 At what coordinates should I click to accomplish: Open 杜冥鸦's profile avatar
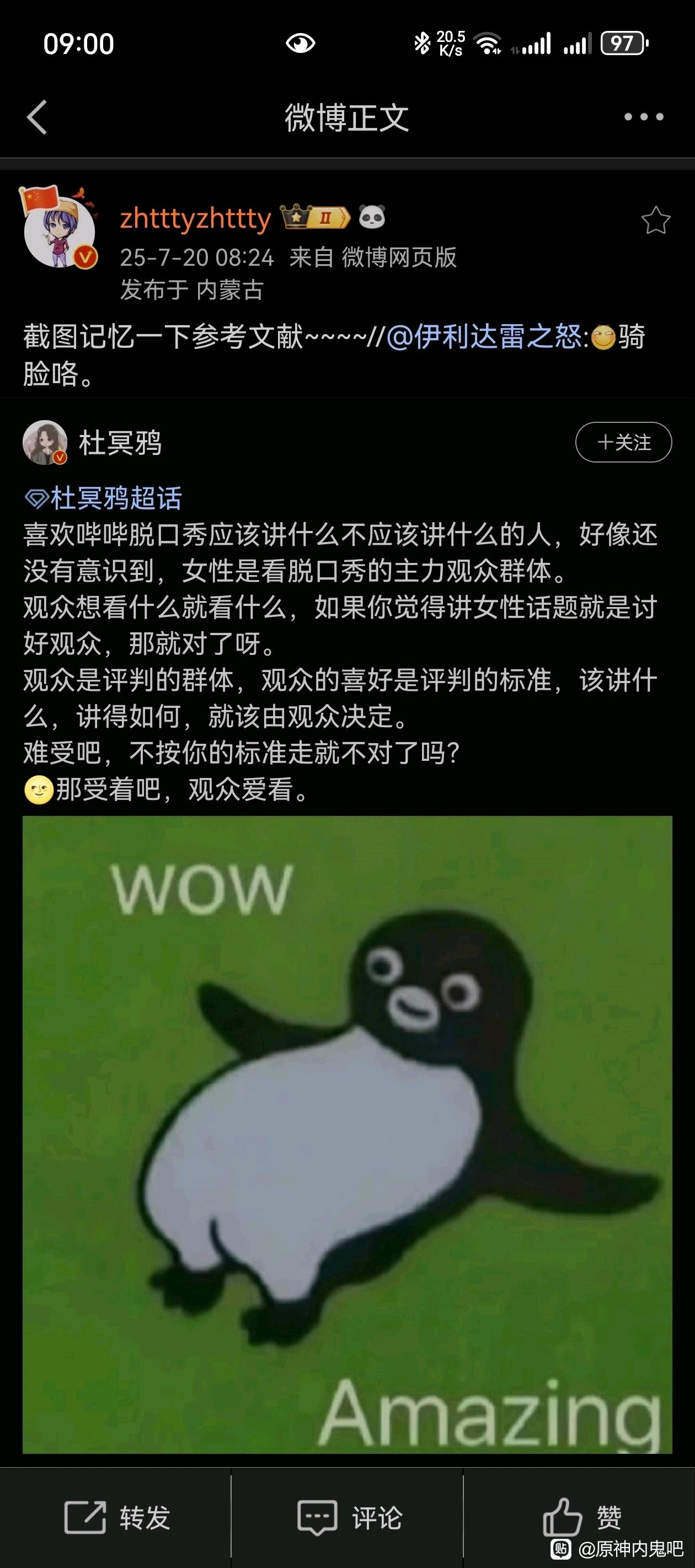coord(45,443)
